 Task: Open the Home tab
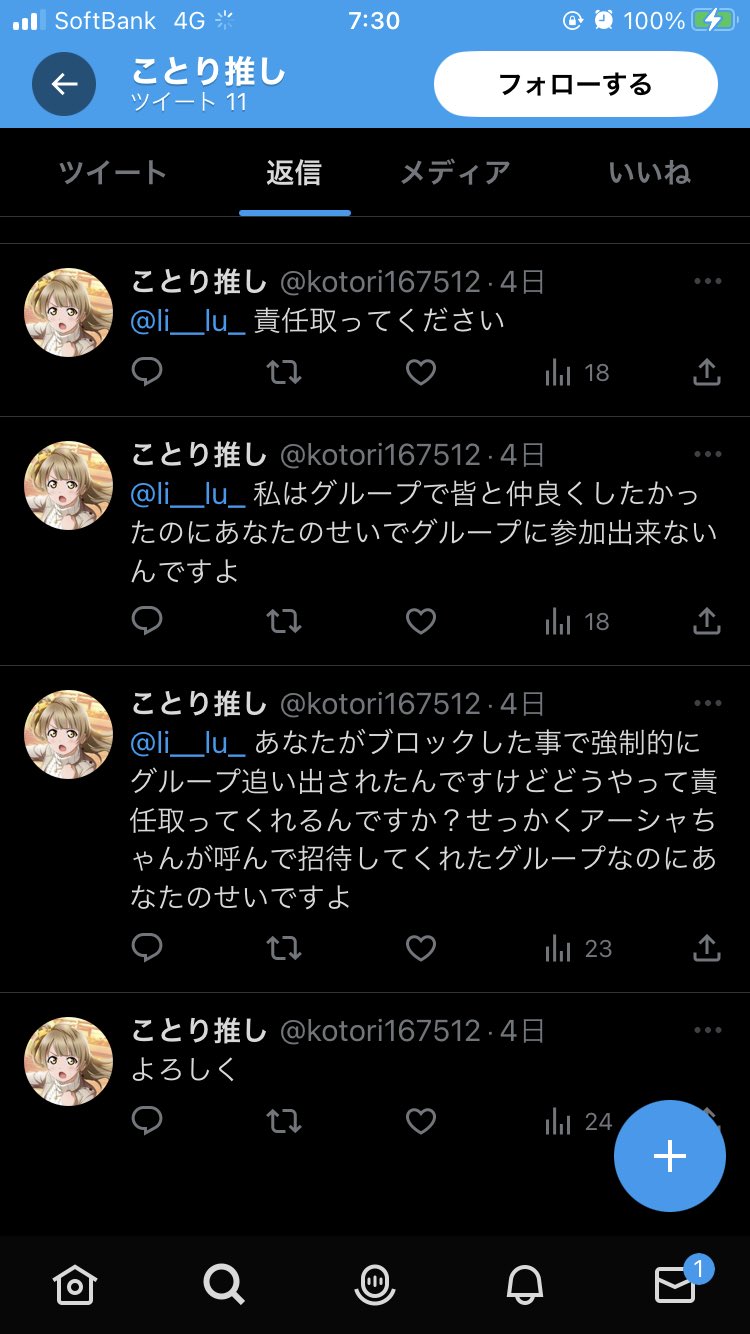point(75,1284)
